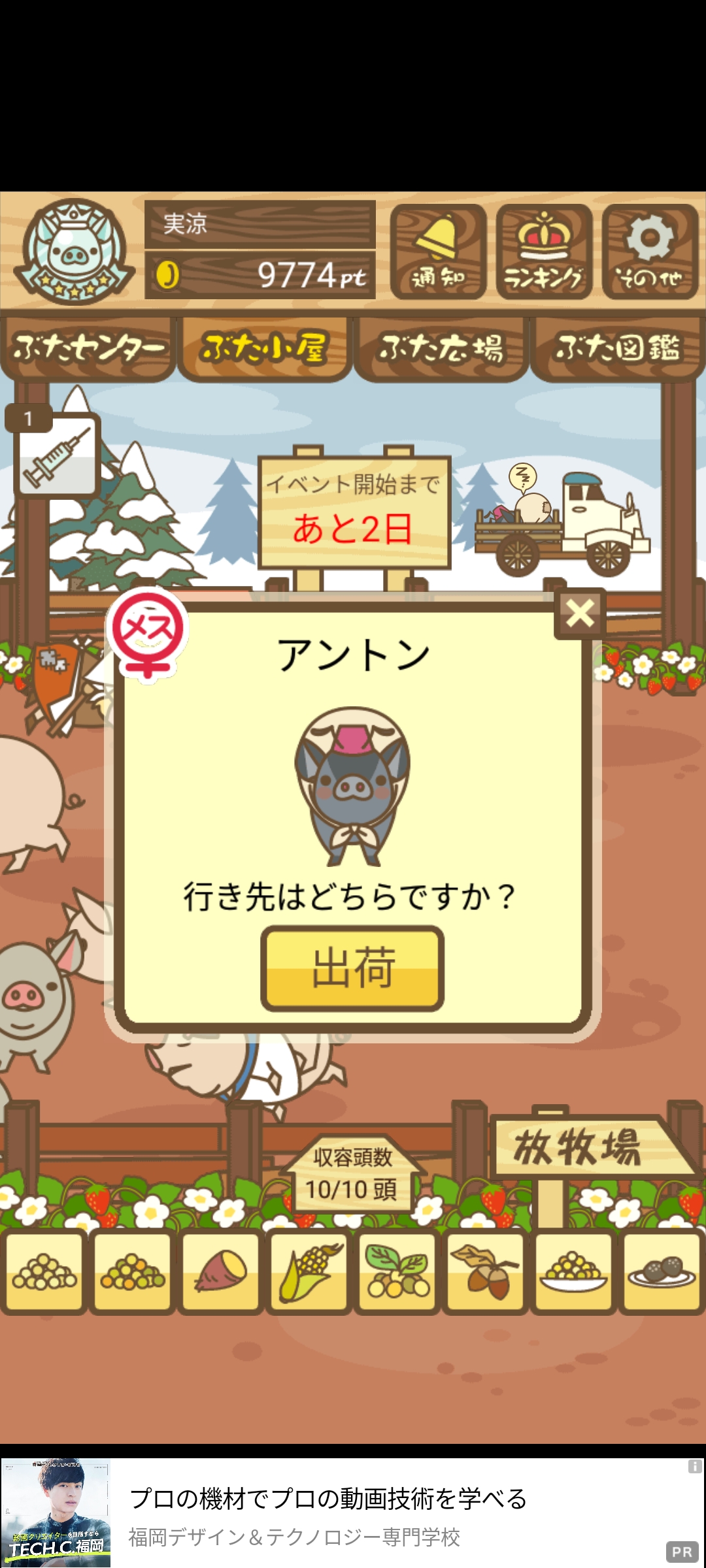
Task: Open the ランキング crown button
Action: pyautogui.click(x=544, y=252)
